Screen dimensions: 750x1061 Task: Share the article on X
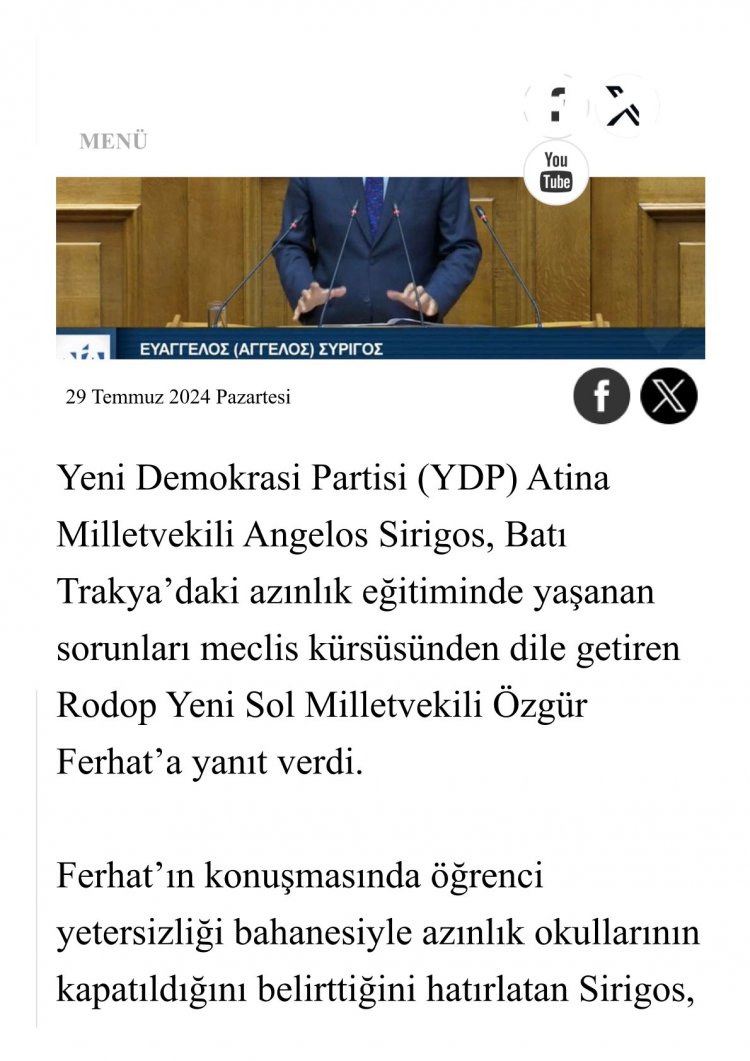[x=668, y=396]
